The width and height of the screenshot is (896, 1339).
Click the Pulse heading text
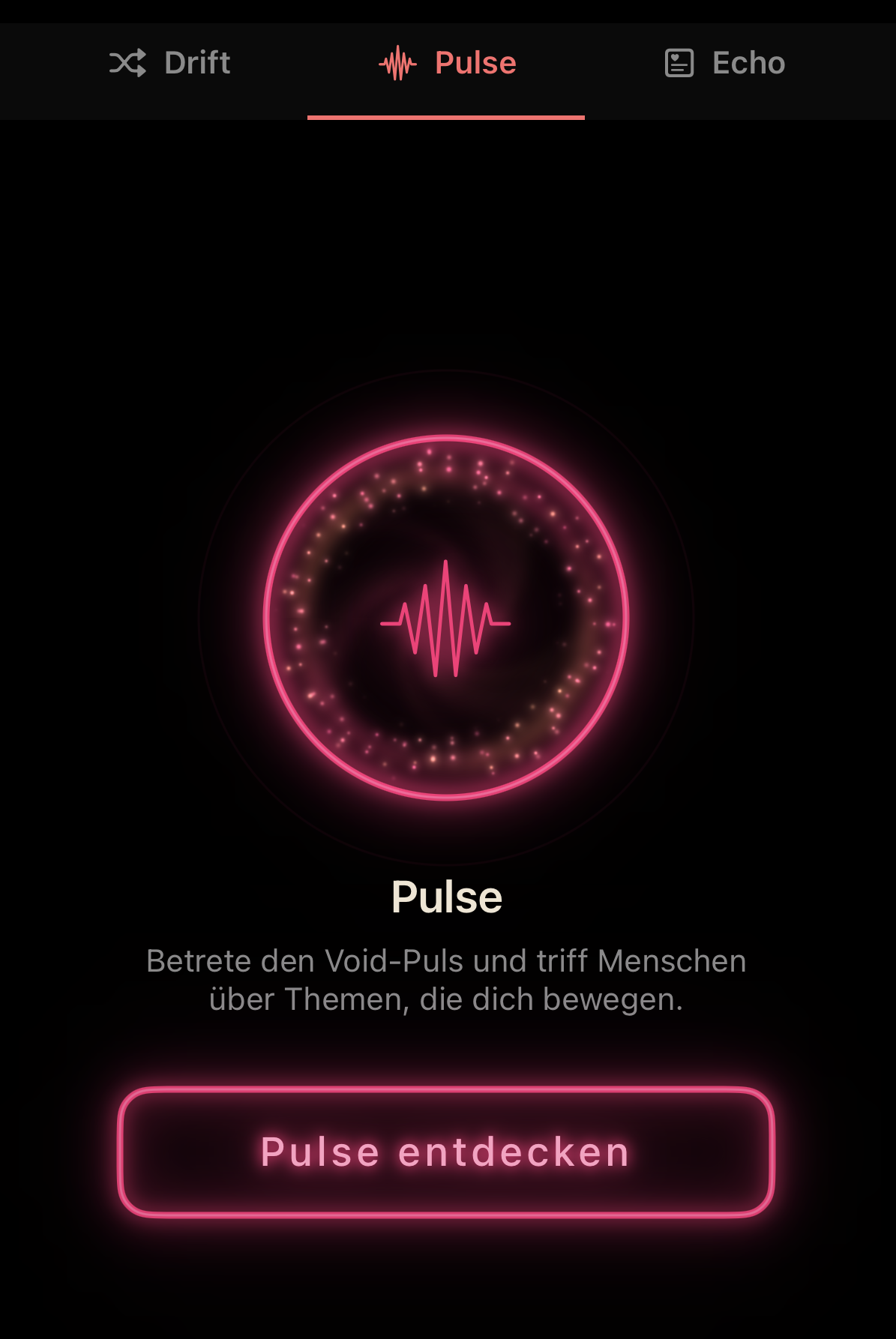(446, 898)
